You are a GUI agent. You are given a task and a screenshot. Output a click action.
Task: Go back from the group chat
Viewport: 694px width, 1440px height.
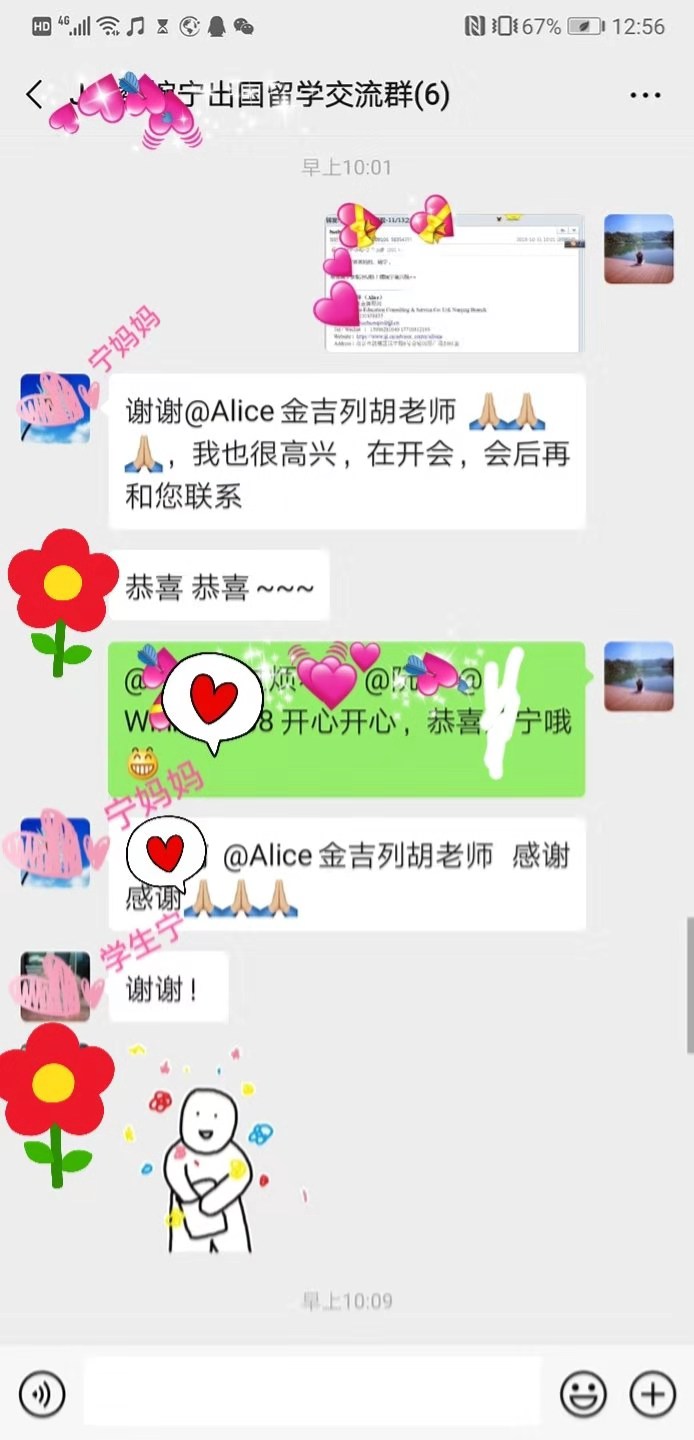point(35,95)
